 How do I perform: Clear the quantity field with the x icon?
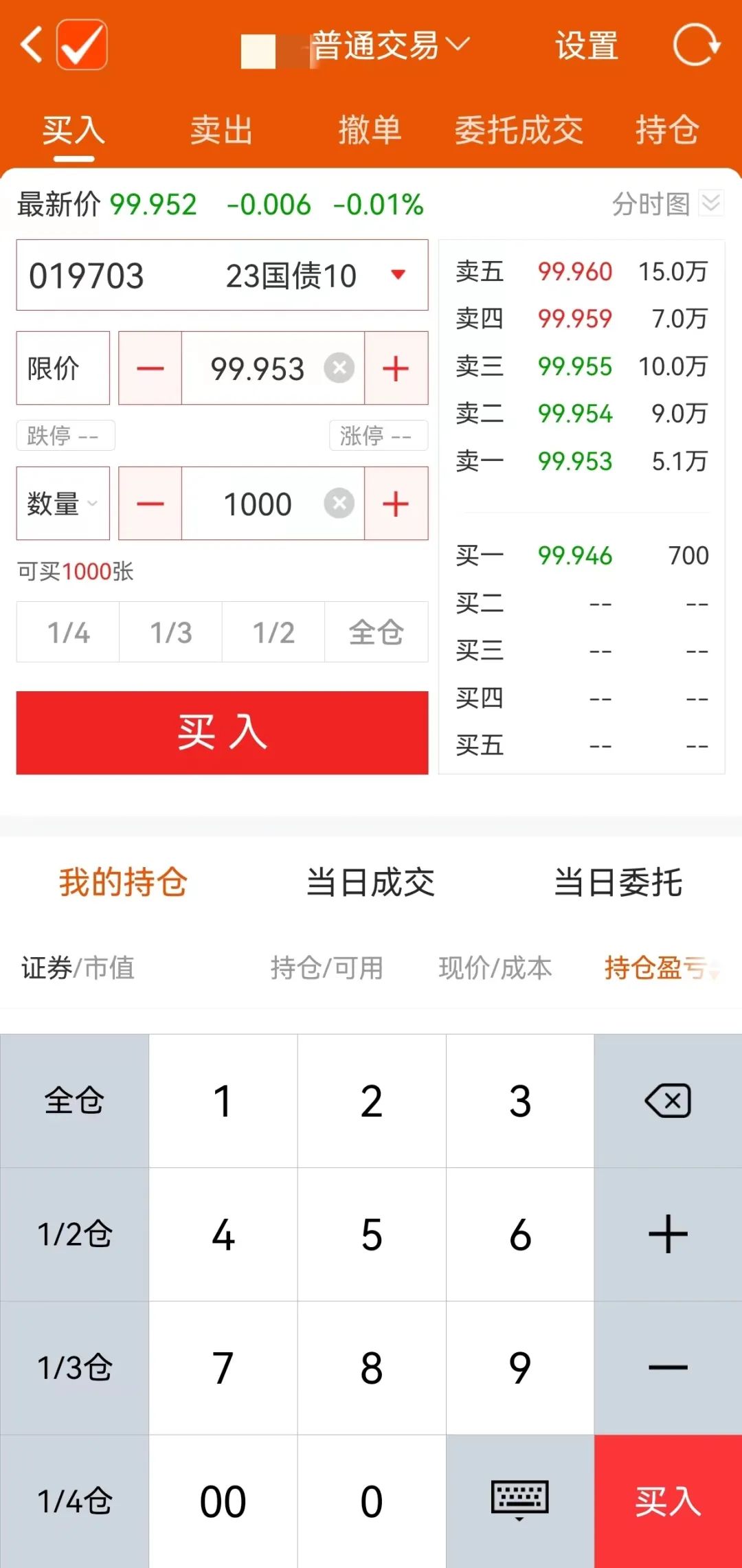[x=338, y=503]
